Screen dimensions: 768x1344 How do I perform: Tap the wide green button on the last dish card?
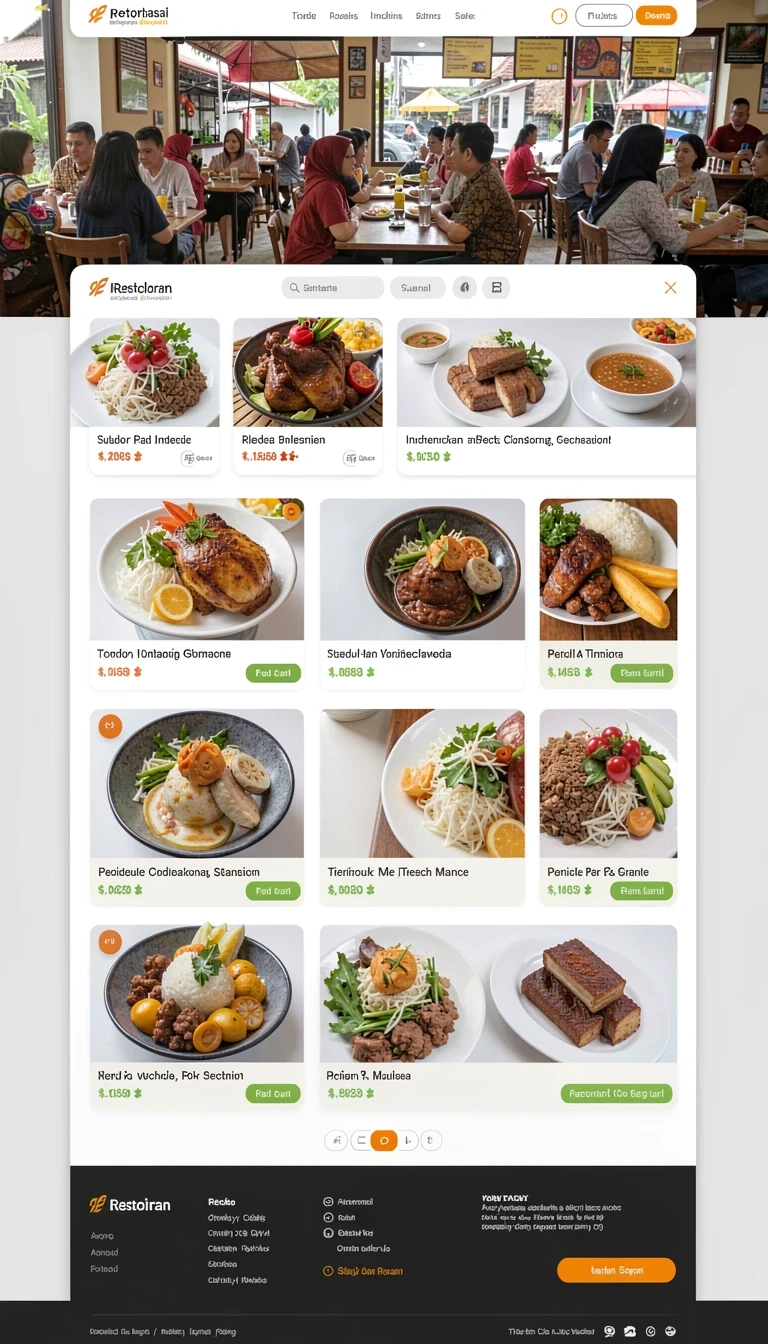point(617,1094)
